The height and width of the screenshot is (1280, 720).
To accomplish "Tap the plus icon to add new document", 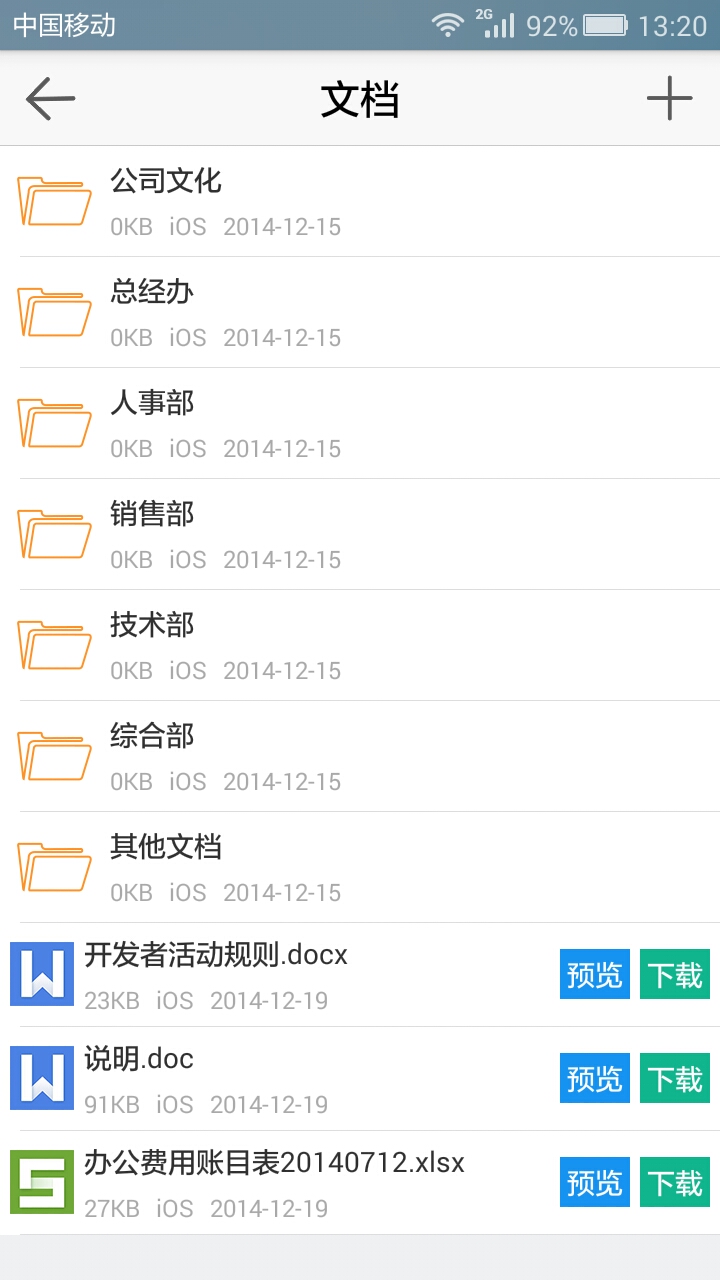I will 671,98.
